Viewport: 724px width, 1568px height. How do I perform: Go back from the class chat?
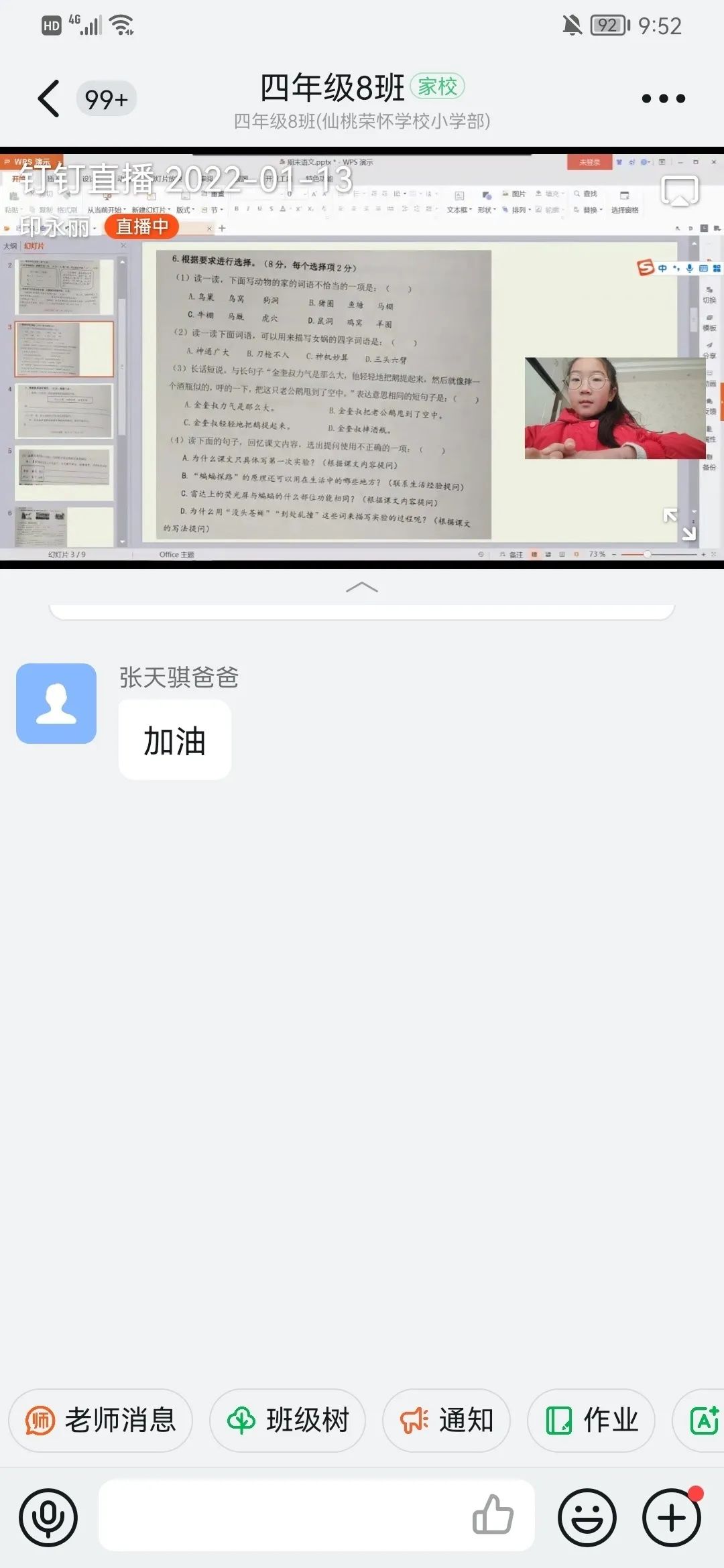(x=49, y=99)
